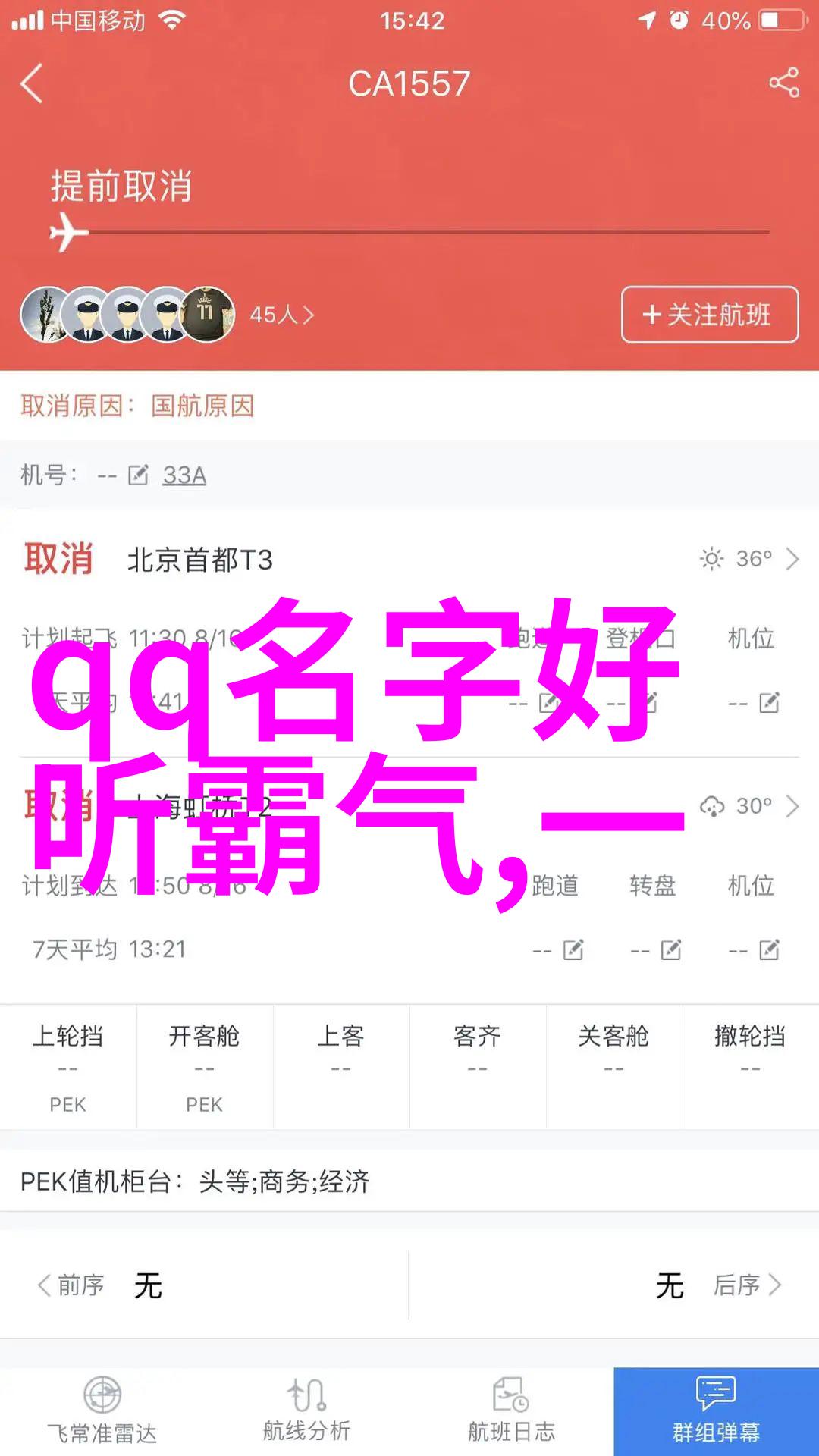Share this flight's details
The height and width of the screenshot is (1456, 819).
pos(784,83)
